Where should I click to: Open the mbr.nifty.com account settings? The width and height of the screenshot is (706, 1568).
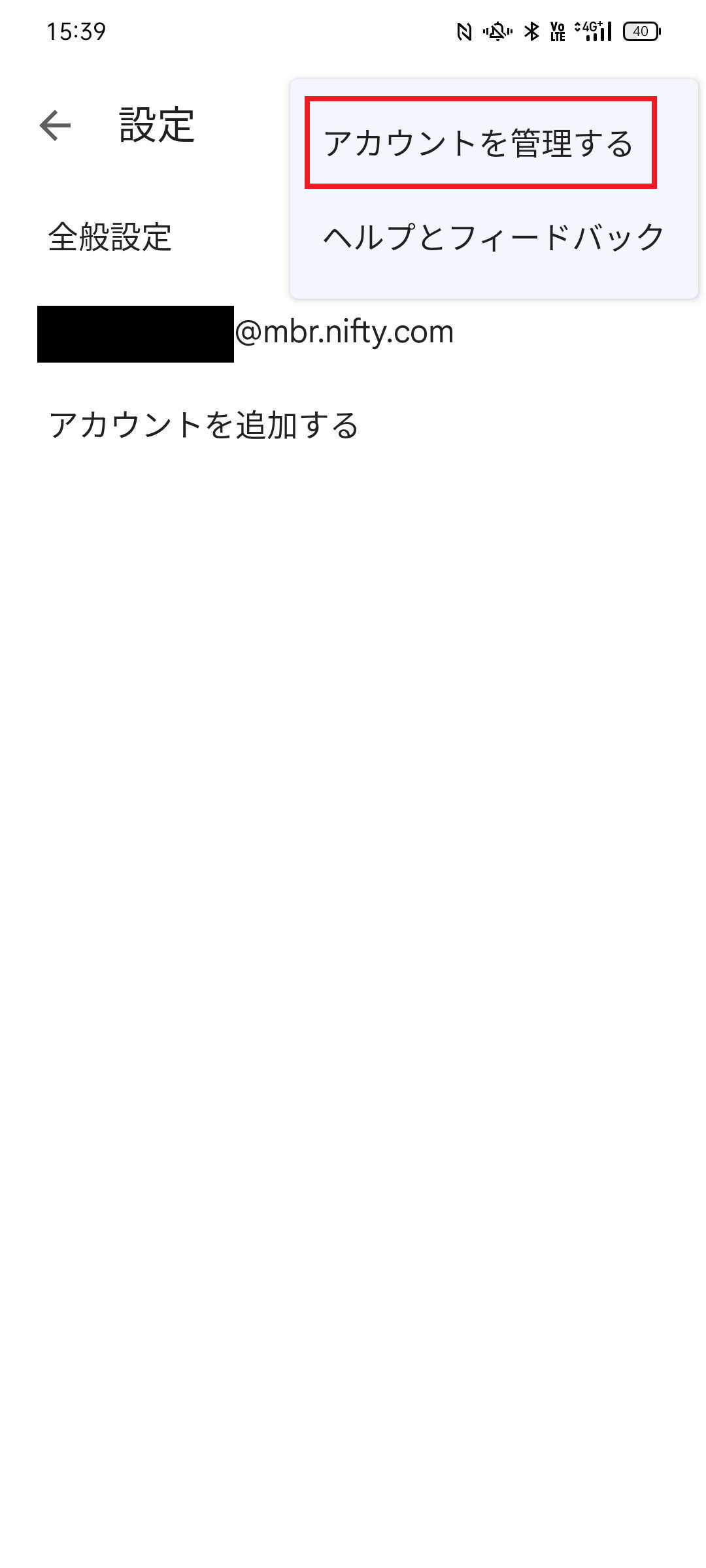[x=245, y=332]
